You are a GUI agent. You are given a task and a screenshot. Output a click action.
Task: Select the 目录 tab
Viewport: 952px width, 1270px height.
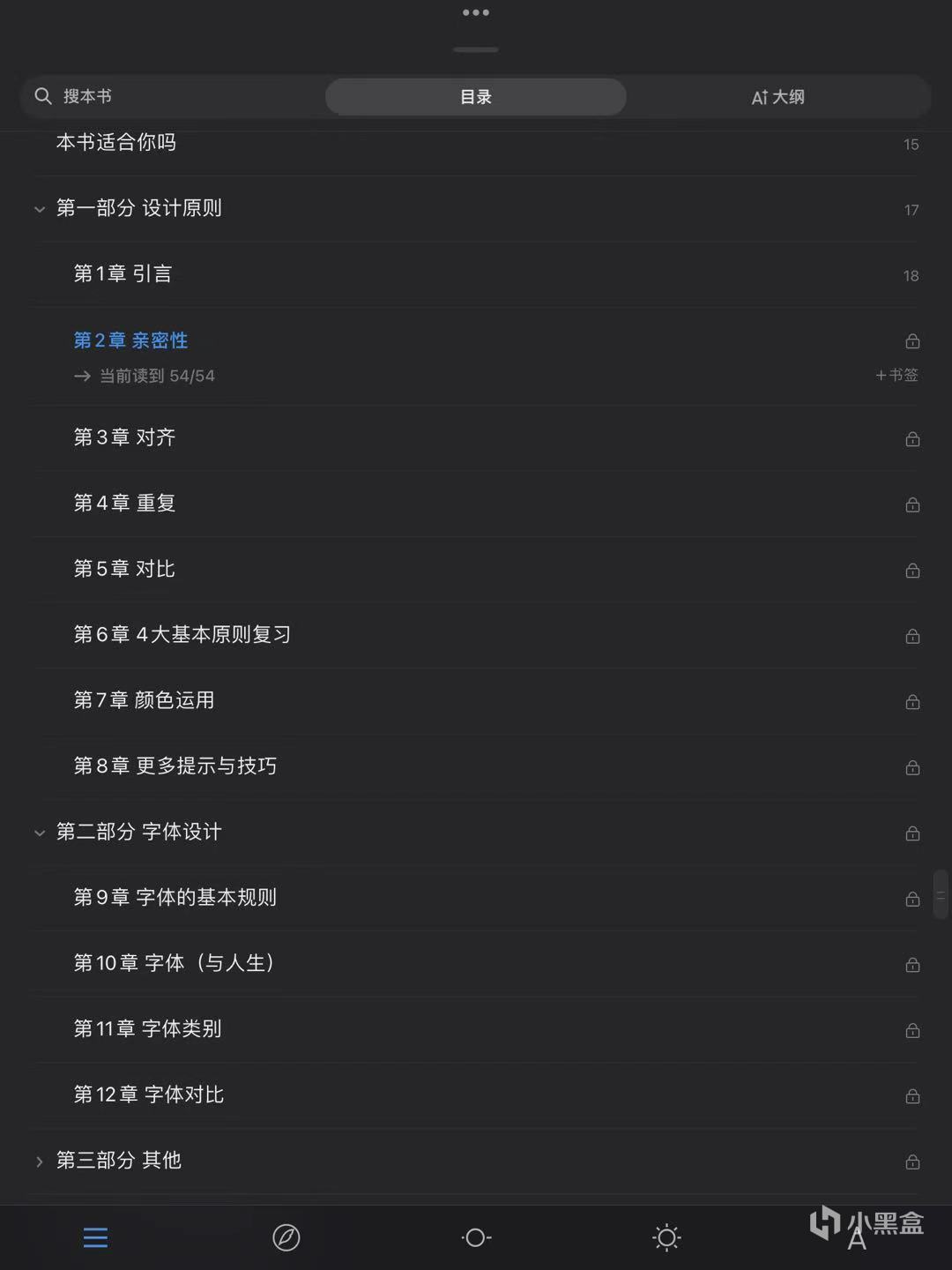[476, 97]
